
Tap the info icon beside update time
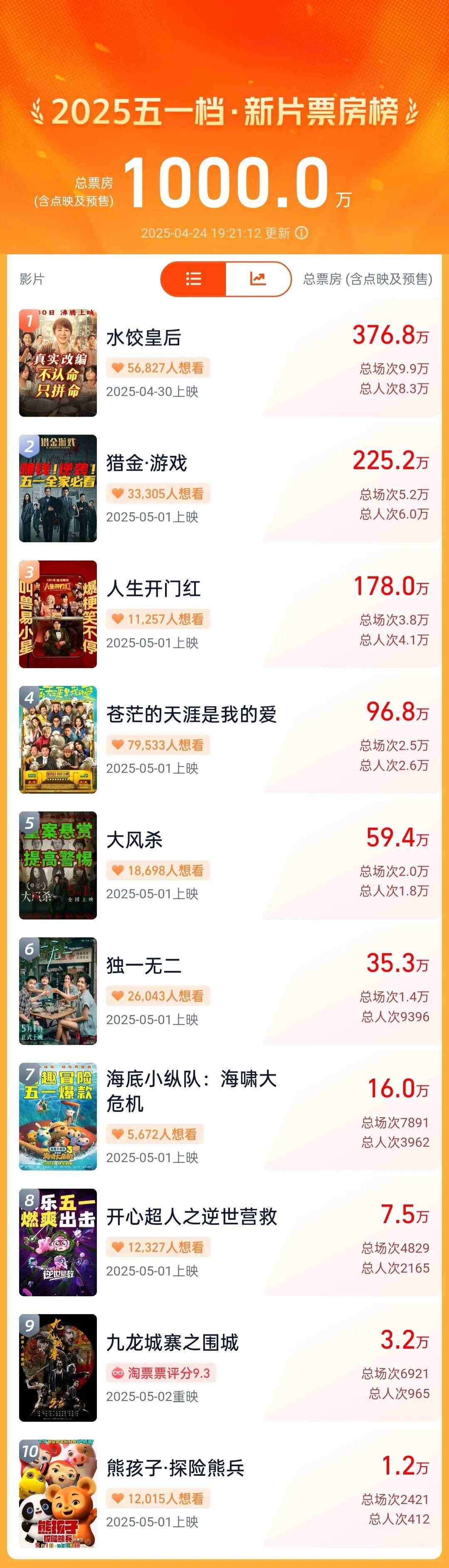[301, 233]
